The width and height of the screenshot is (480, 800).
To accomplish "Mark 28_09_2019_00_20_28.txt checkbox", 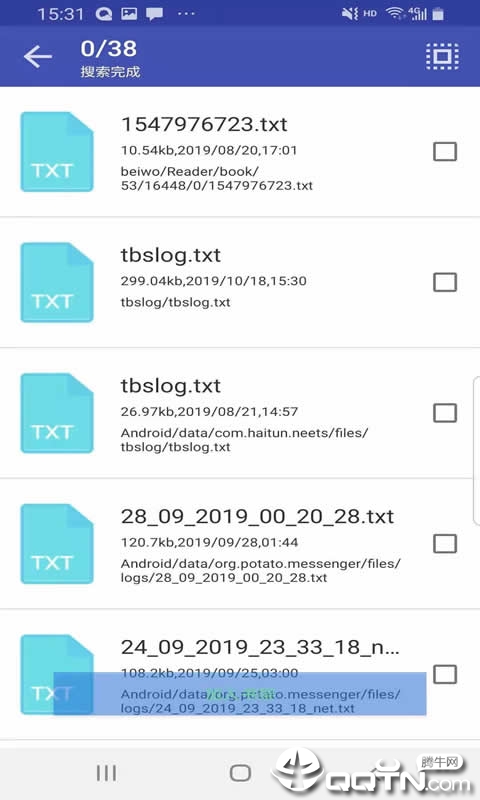I will 445,543.
